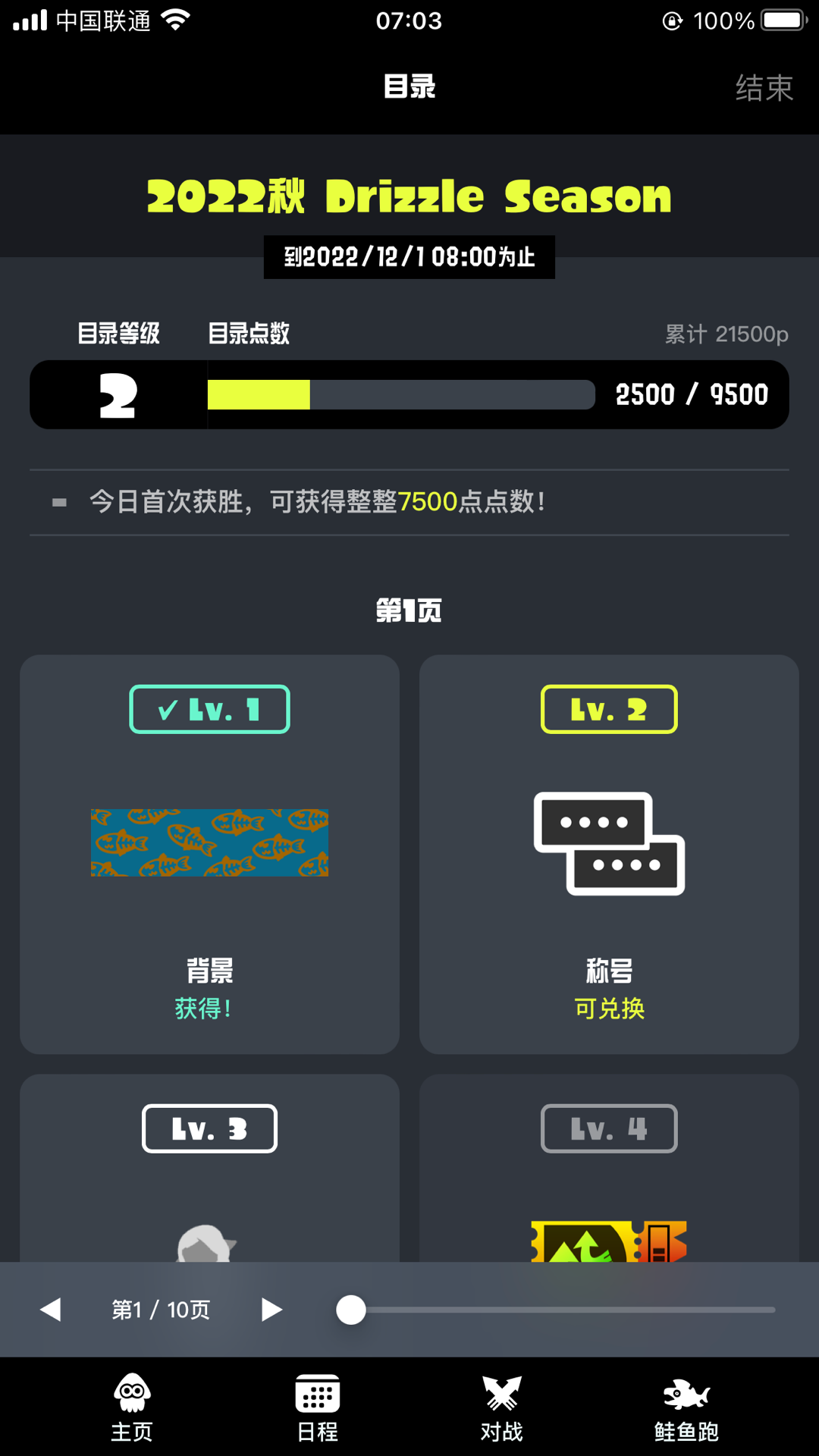Screen dimensions: 819x1456
Task: Switch to the 主页 tab
Action: point(132,1407)
